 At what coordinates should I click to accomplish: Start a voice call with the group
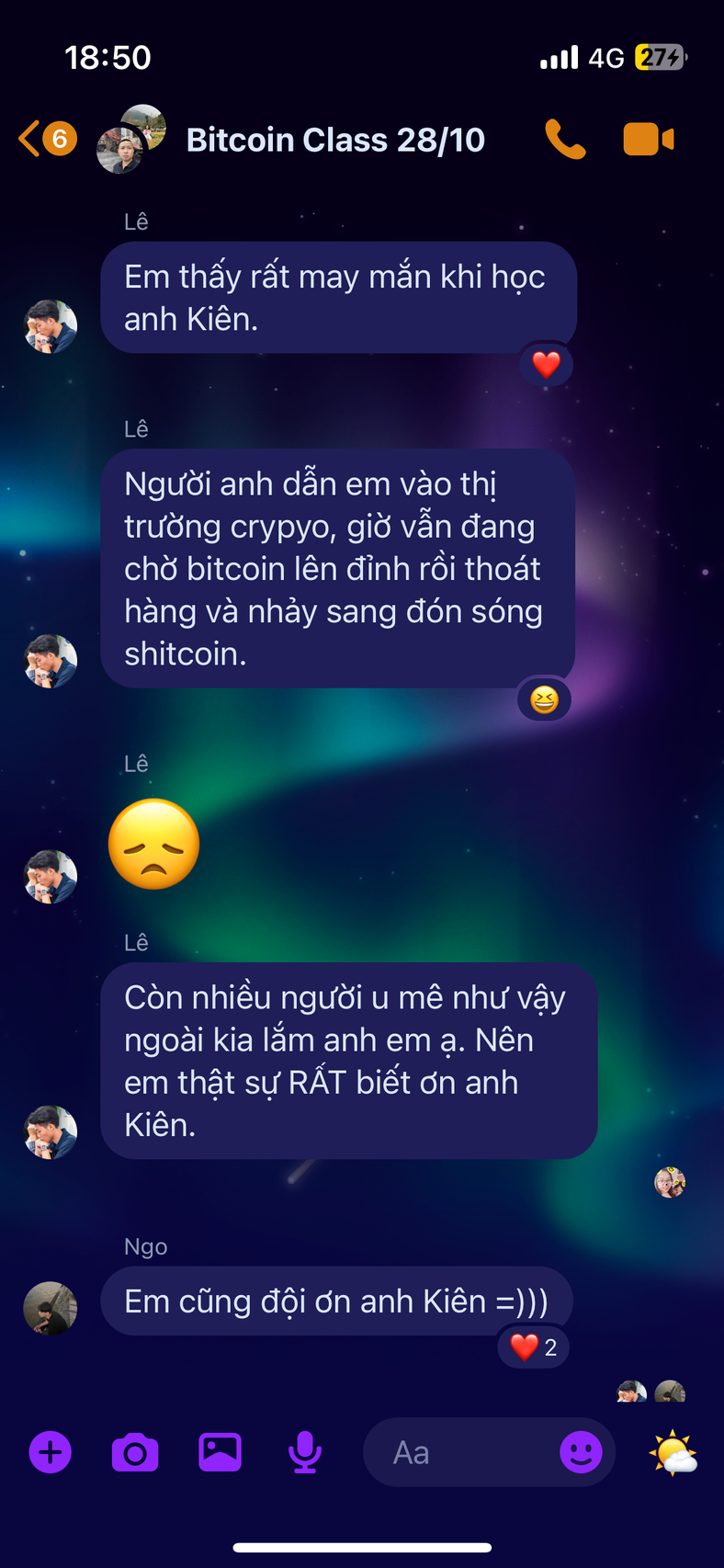point(564,140)
